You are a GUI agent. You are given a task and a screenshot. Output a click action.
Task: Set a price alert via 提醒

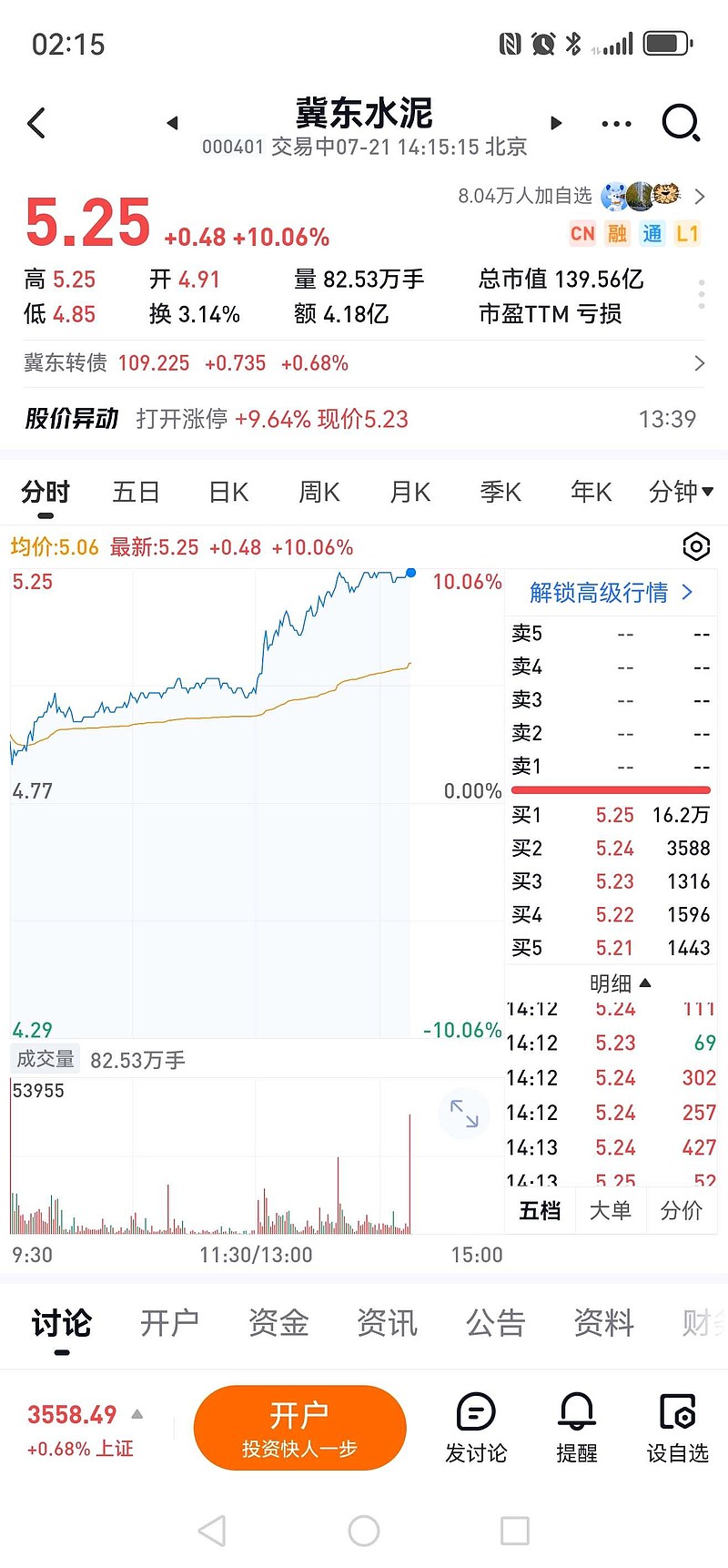click(x=577, y=1428)
